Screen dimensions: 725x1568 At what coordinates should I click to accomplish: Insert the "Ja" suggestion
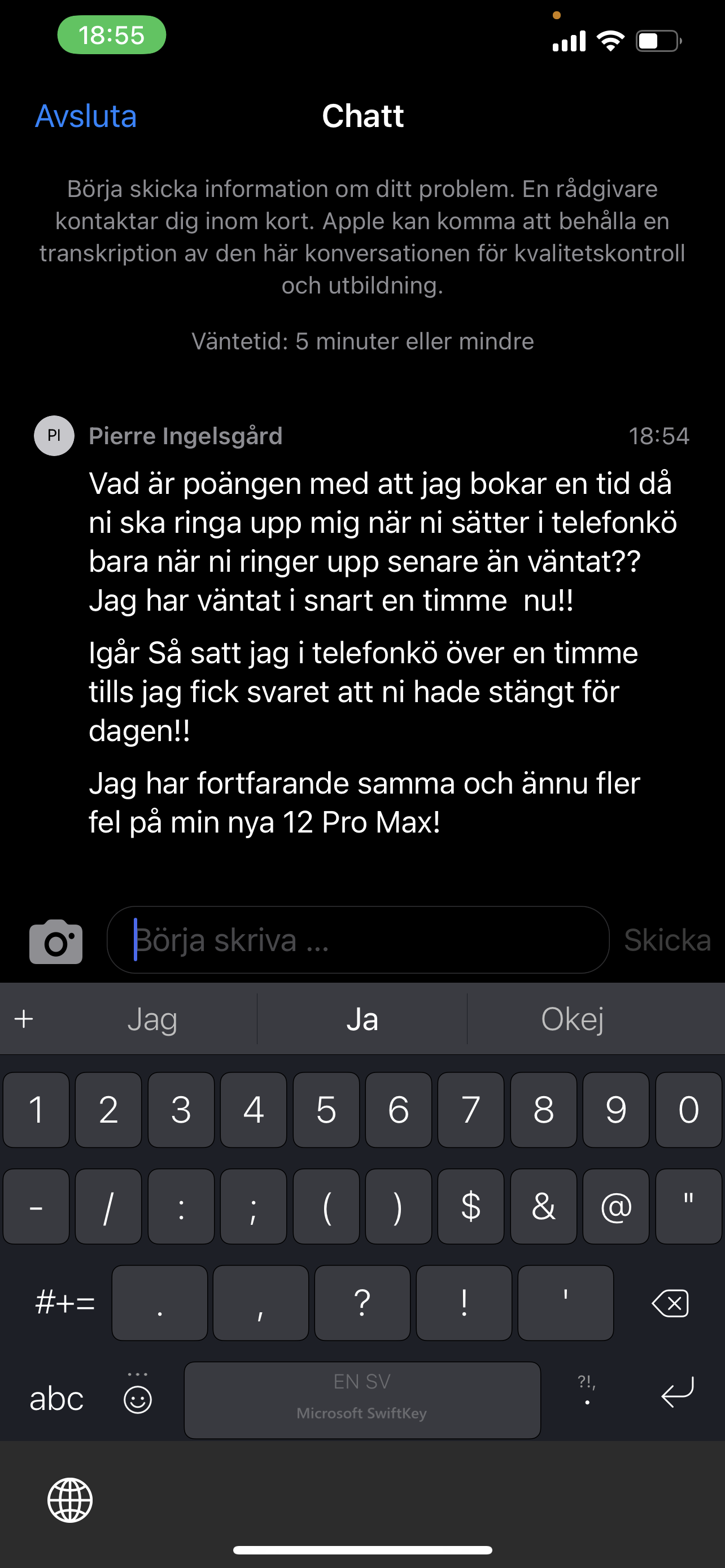pos(362,1019)
